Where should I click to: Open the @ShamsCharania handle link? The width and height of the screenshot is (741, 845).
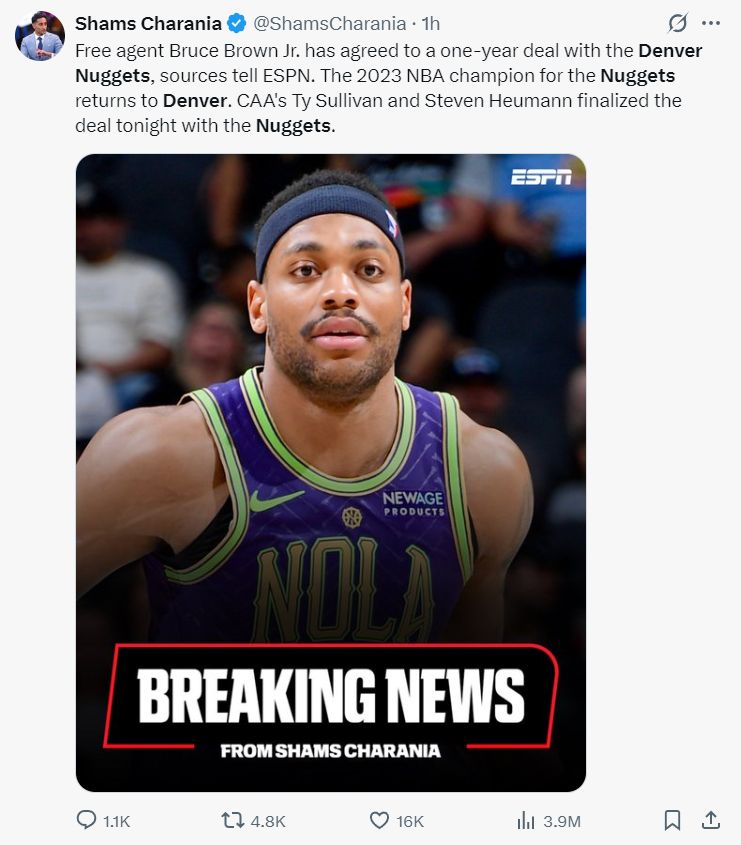coord(337,22)
